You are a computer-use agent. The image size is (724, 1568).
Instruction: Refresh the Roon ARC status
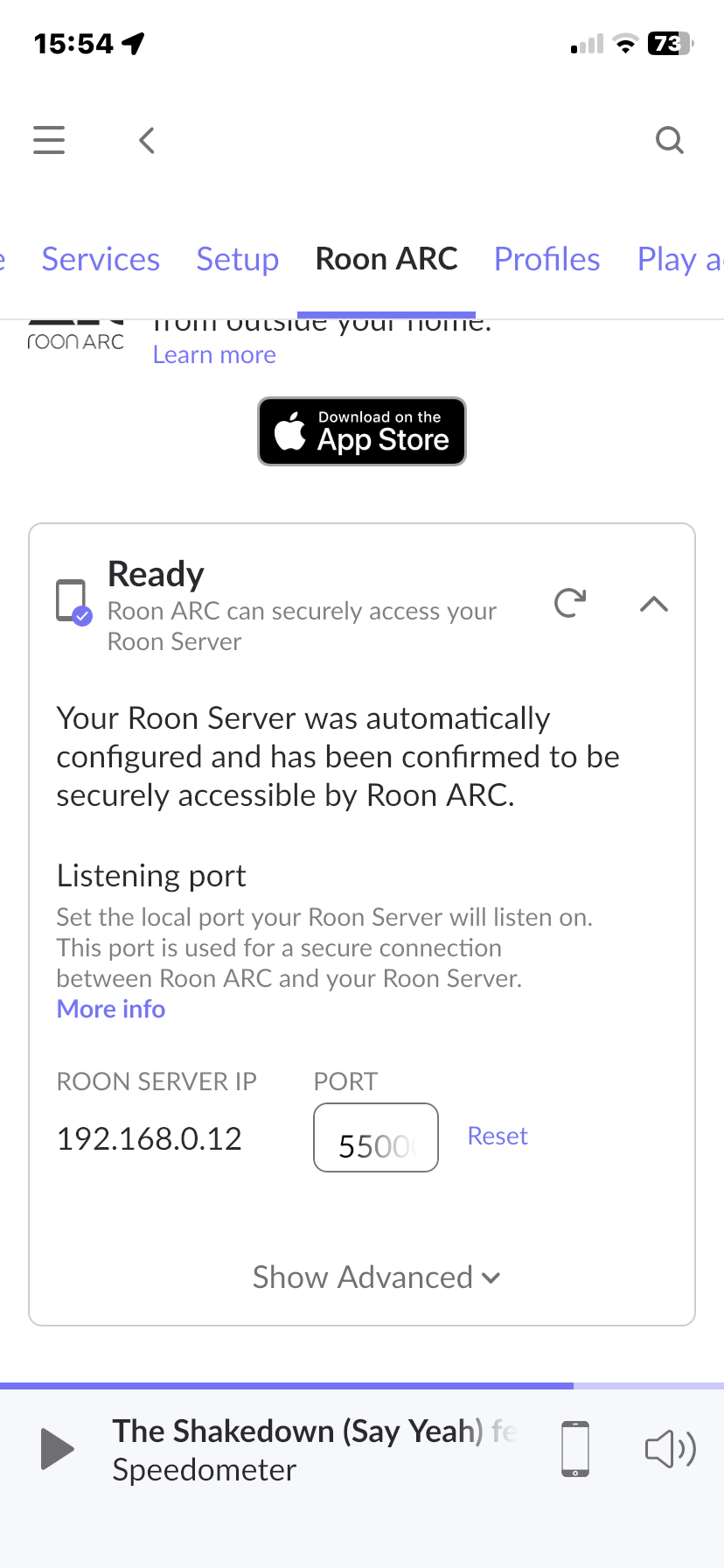click(570, 603)
